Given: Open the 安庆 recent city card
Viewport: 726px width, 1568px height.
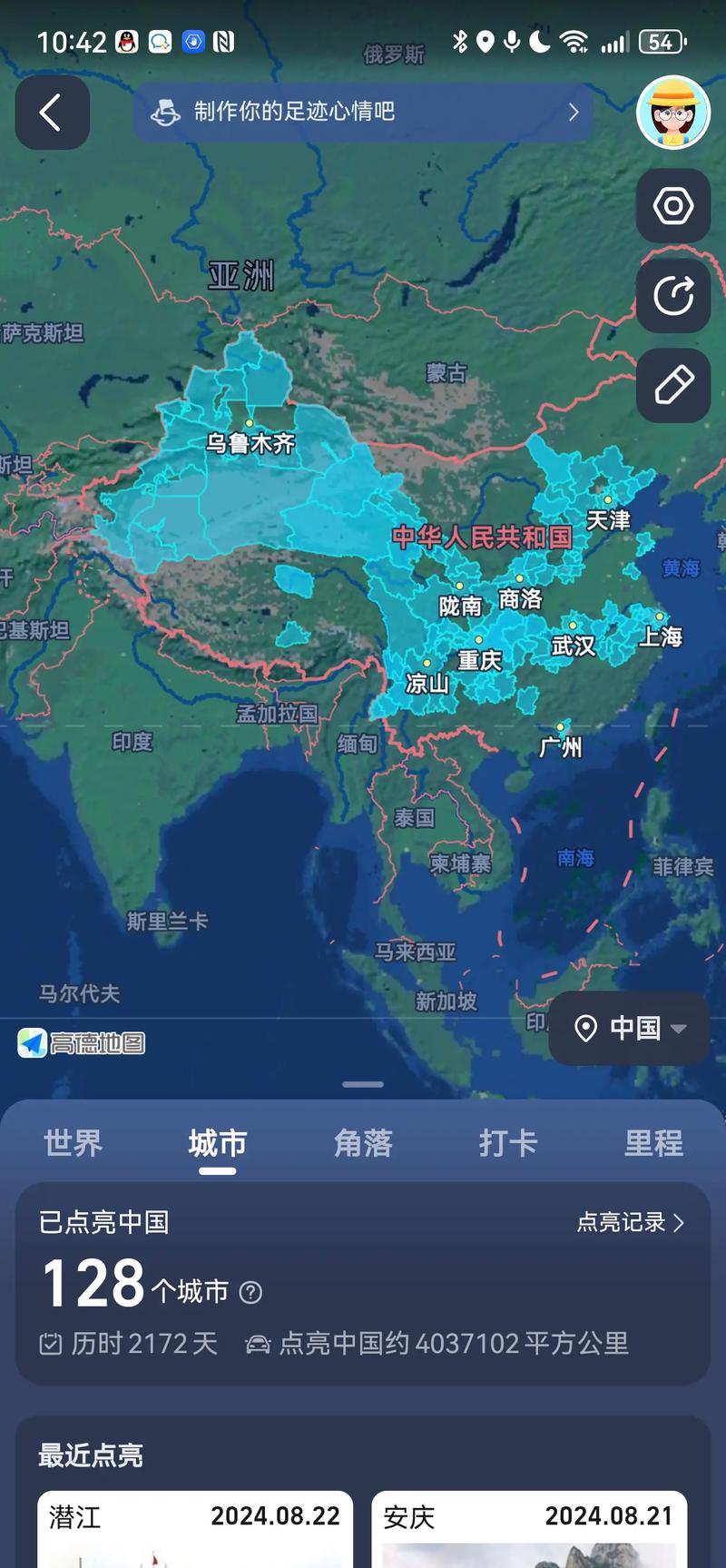Looking at the screenshot, I should pyautogui.click(x=529, y=1529).
